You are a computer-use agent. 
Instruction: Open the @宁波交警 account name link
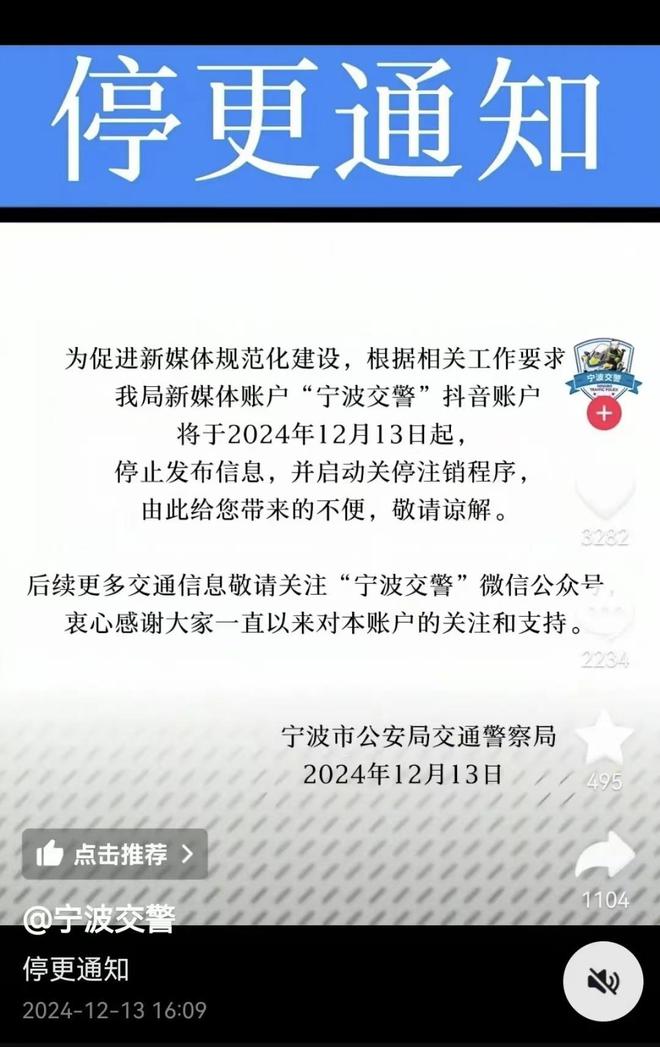click(100, 919)
